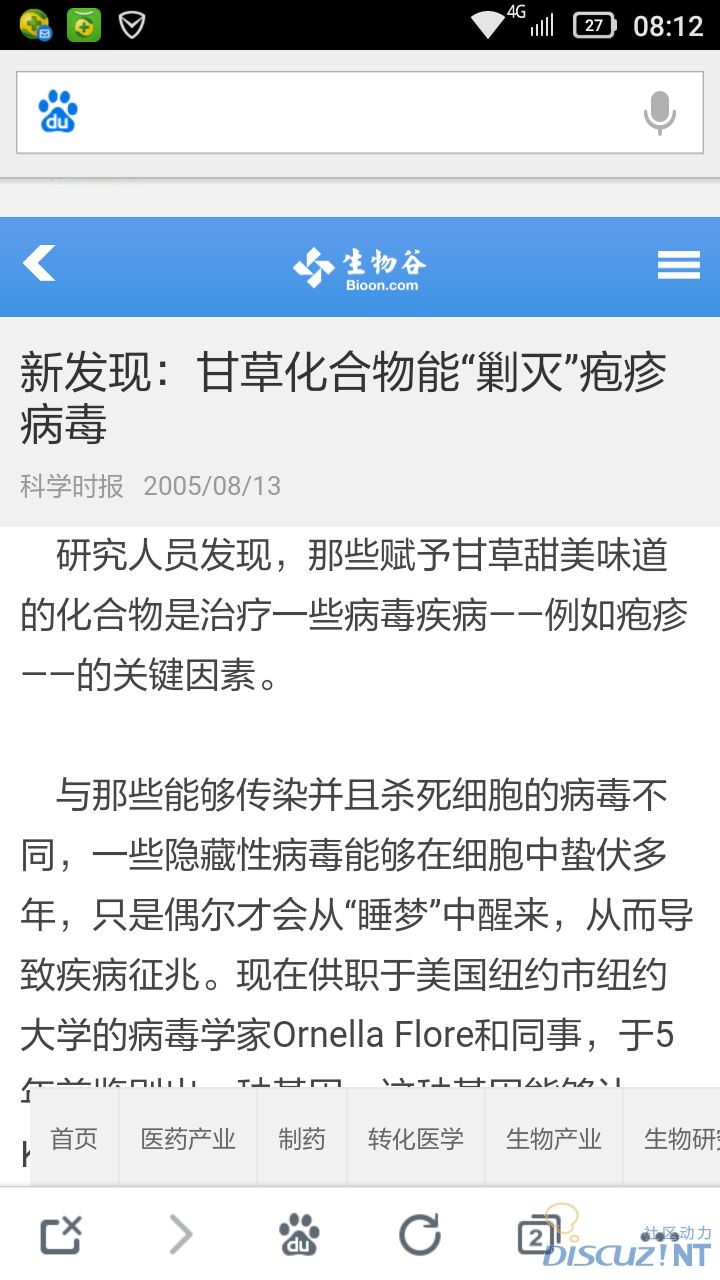Screen dimensions: 720x1280
Task: Open the Baidu home paw button
Action: point(299,1236)
